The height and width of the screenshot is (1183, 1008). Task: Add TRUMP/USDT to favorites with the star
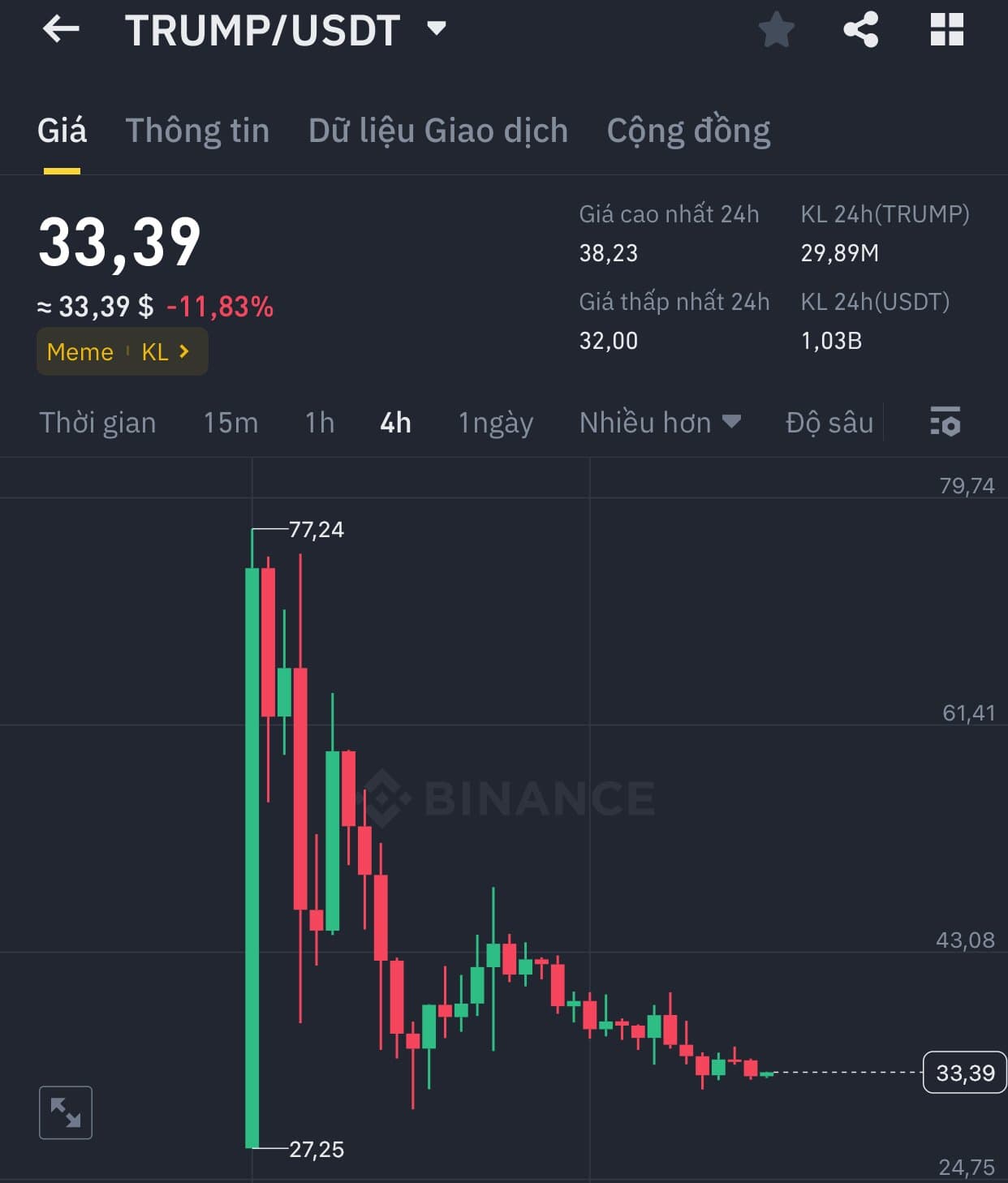776,30
